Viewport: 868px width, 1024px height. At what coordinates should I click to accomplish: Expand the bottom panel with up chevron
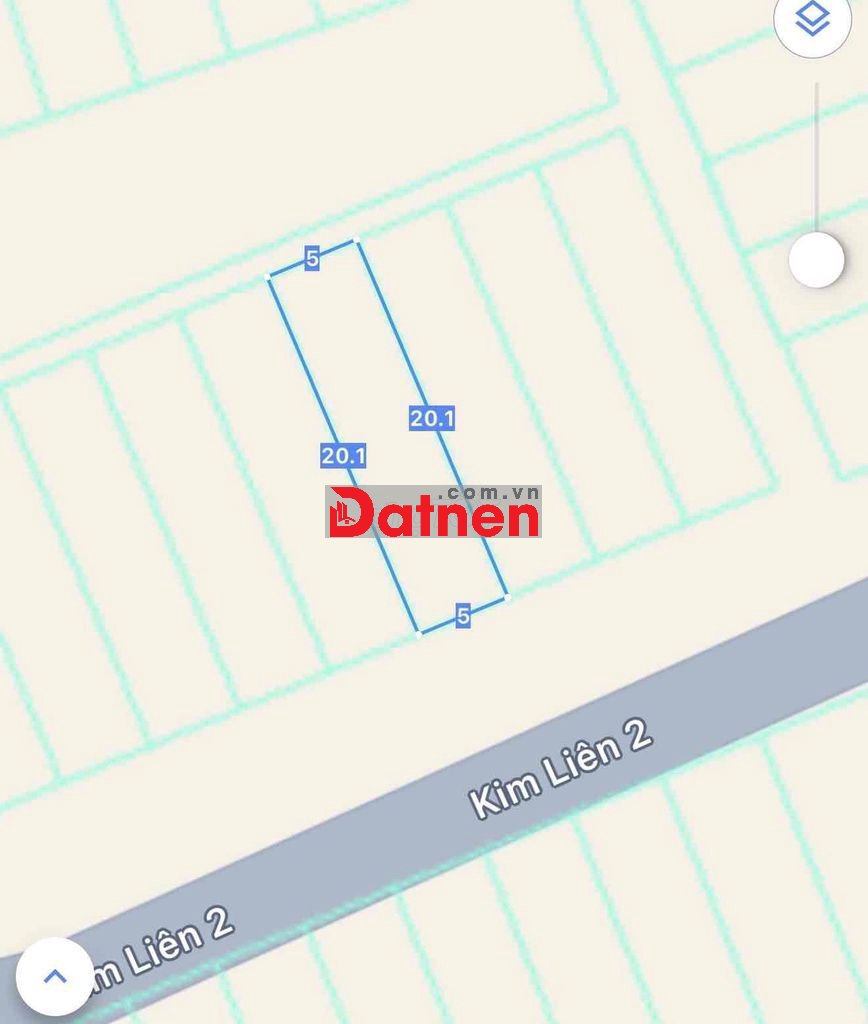click(55, 976)
